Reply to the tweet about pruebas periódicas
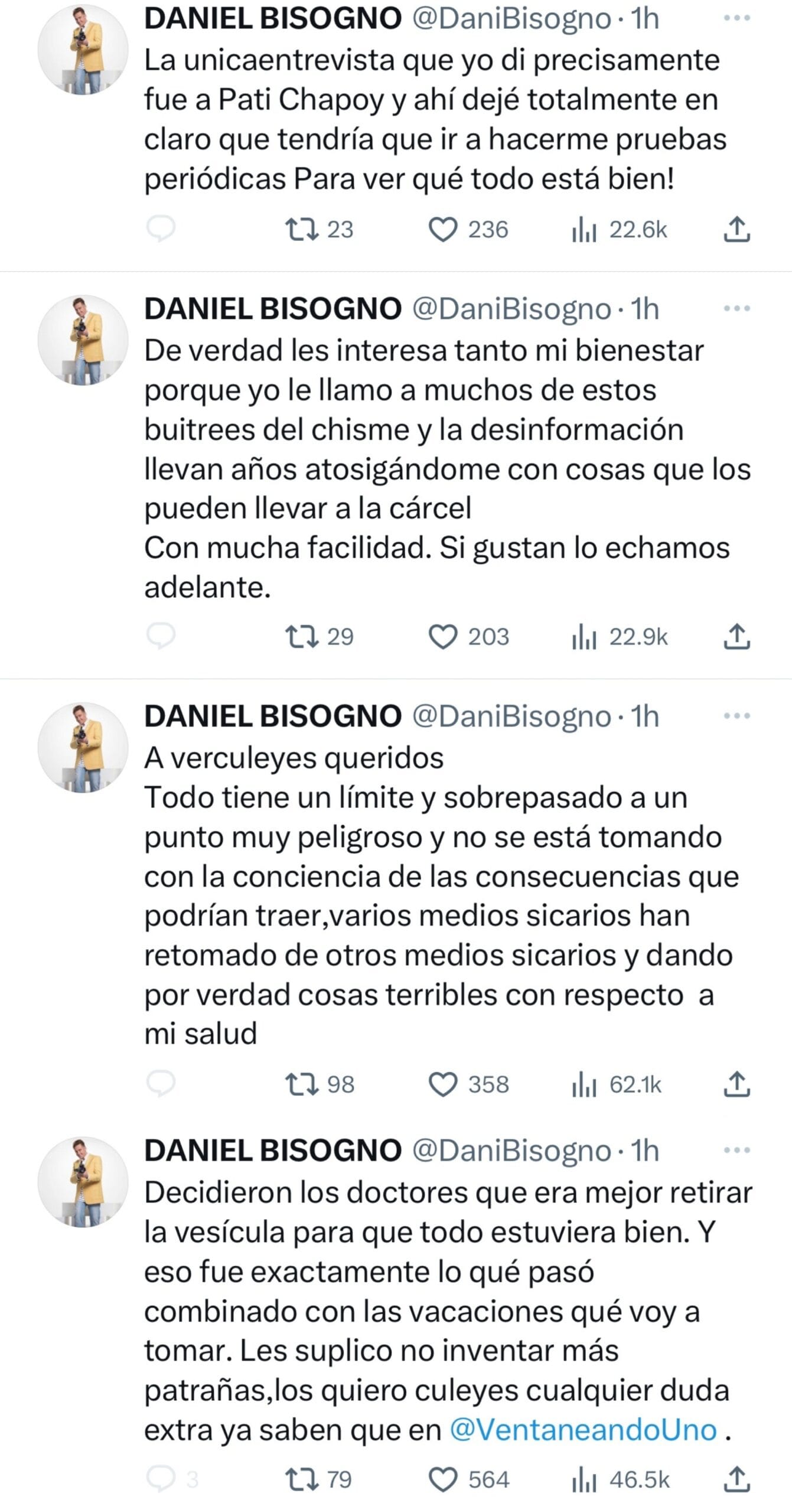The height and width of the screenshot is (1512, 792). coord(161,230)
